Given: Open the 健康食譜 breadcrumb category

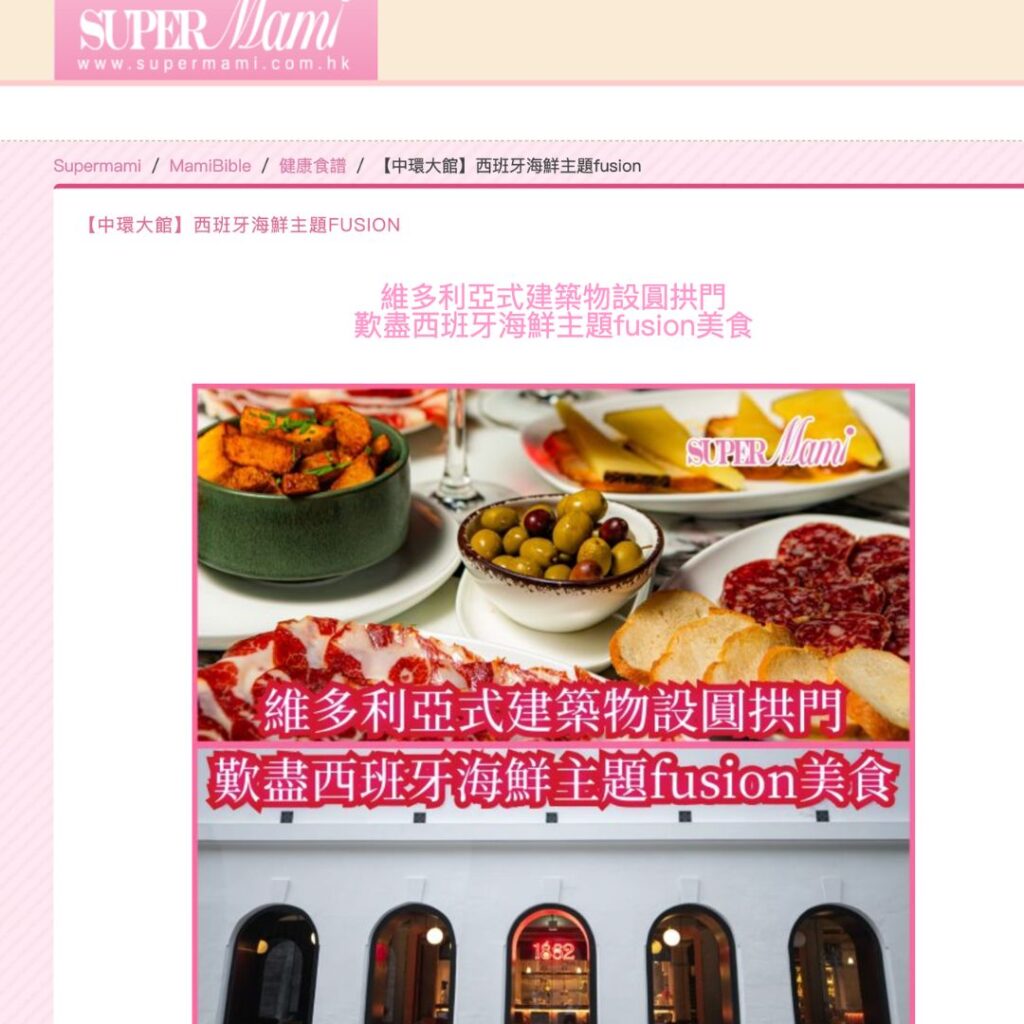Looking at the screenshot, I should pos(312,166).
